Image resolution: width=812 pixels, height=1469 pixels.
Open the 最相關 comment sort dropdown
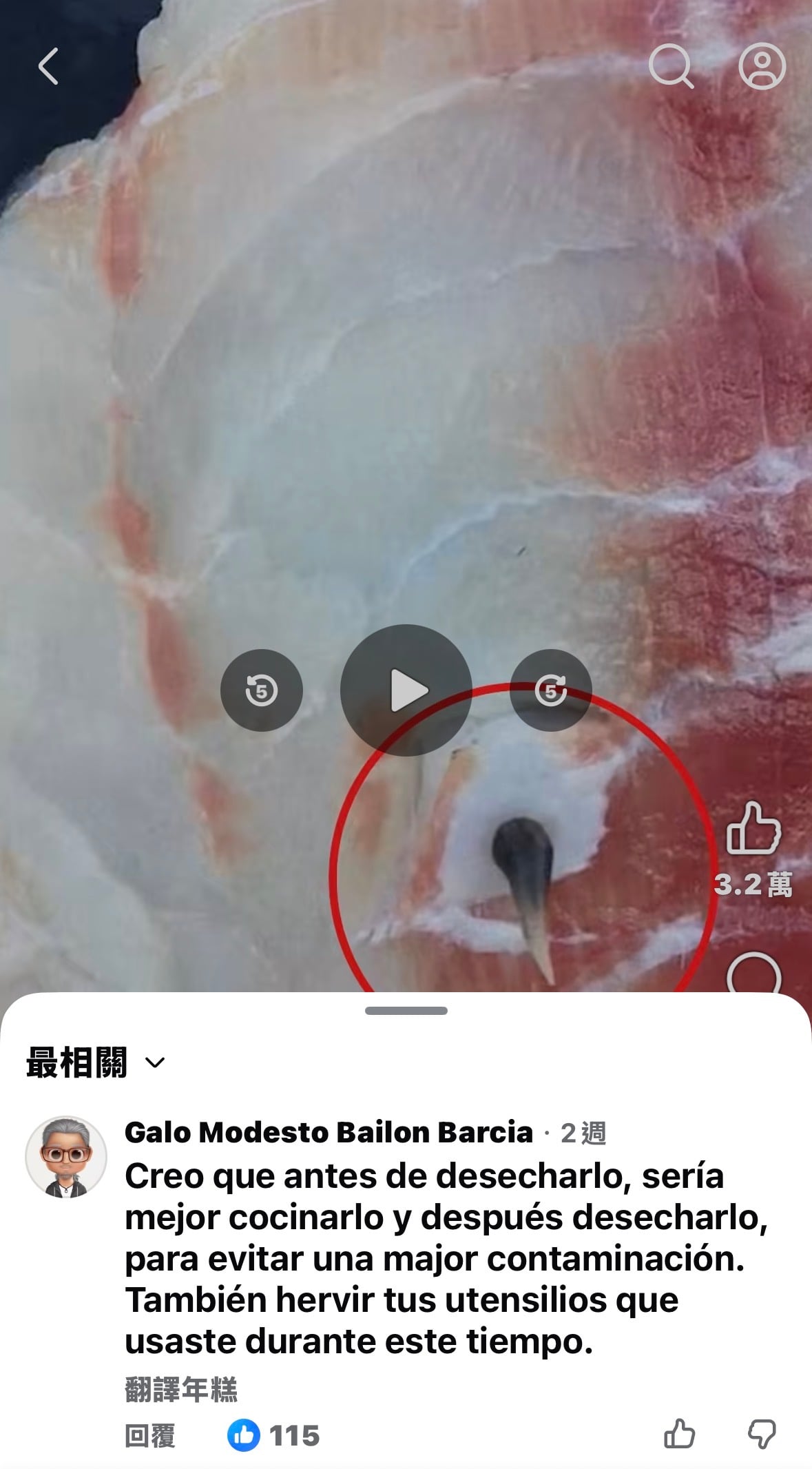coord(96,1062)
